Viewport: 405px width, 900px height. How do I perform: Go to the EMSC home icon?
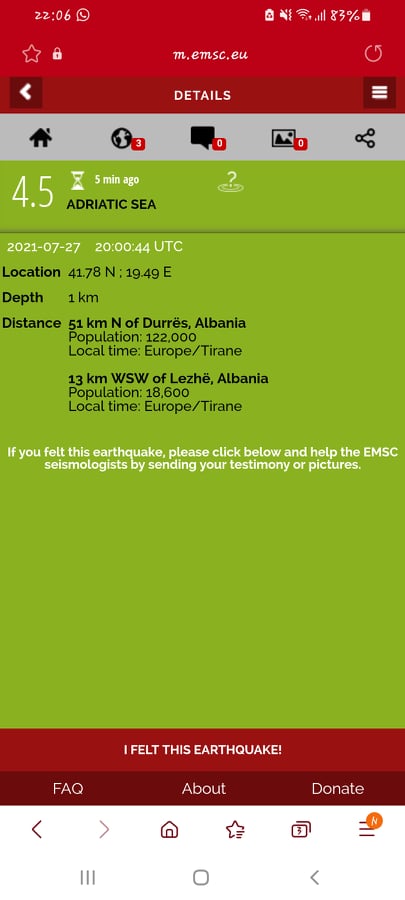pyautogui.click(x=41, y=138)
